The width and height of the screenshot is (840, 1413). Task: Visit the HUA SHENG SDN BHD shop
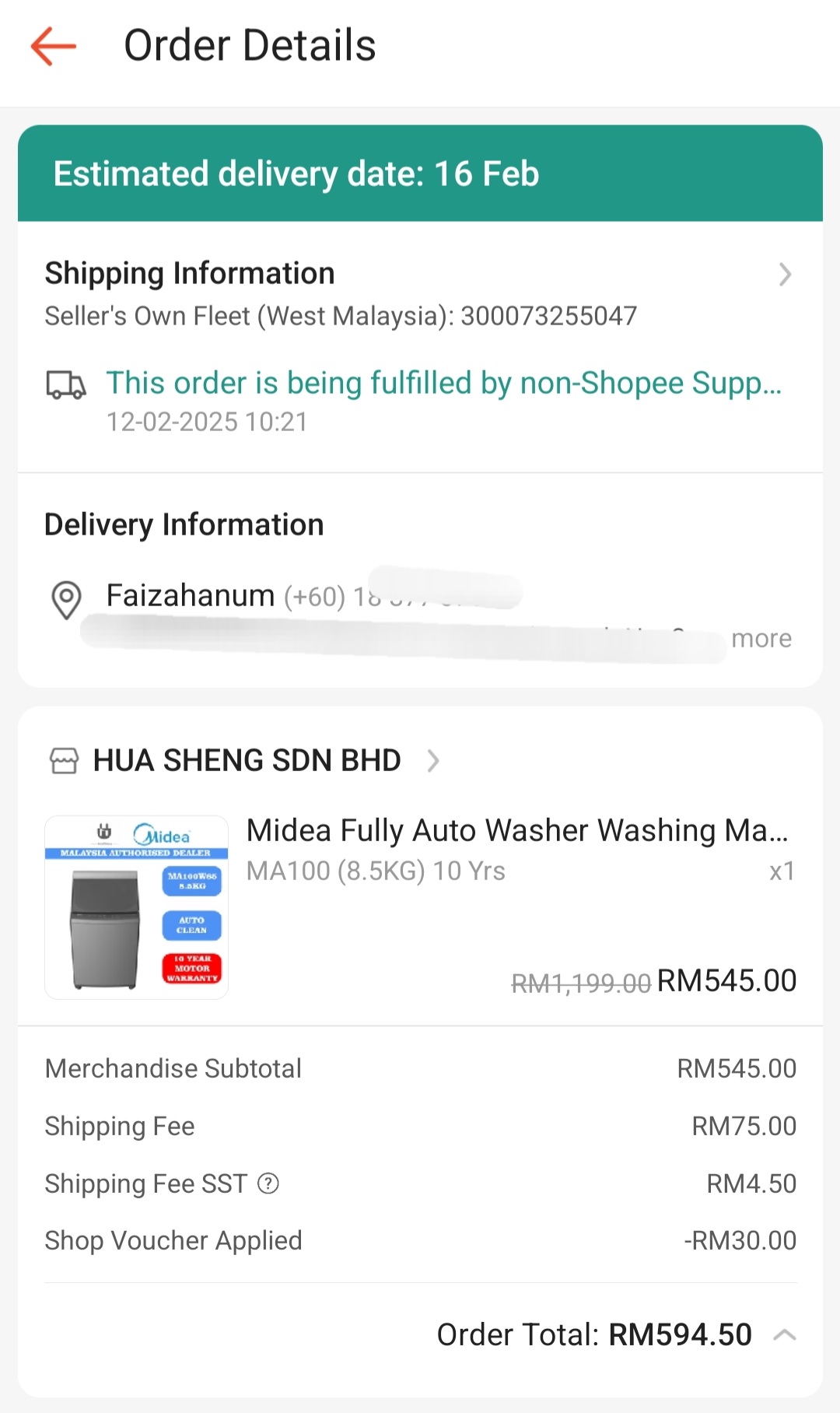[x=247, y=760]
